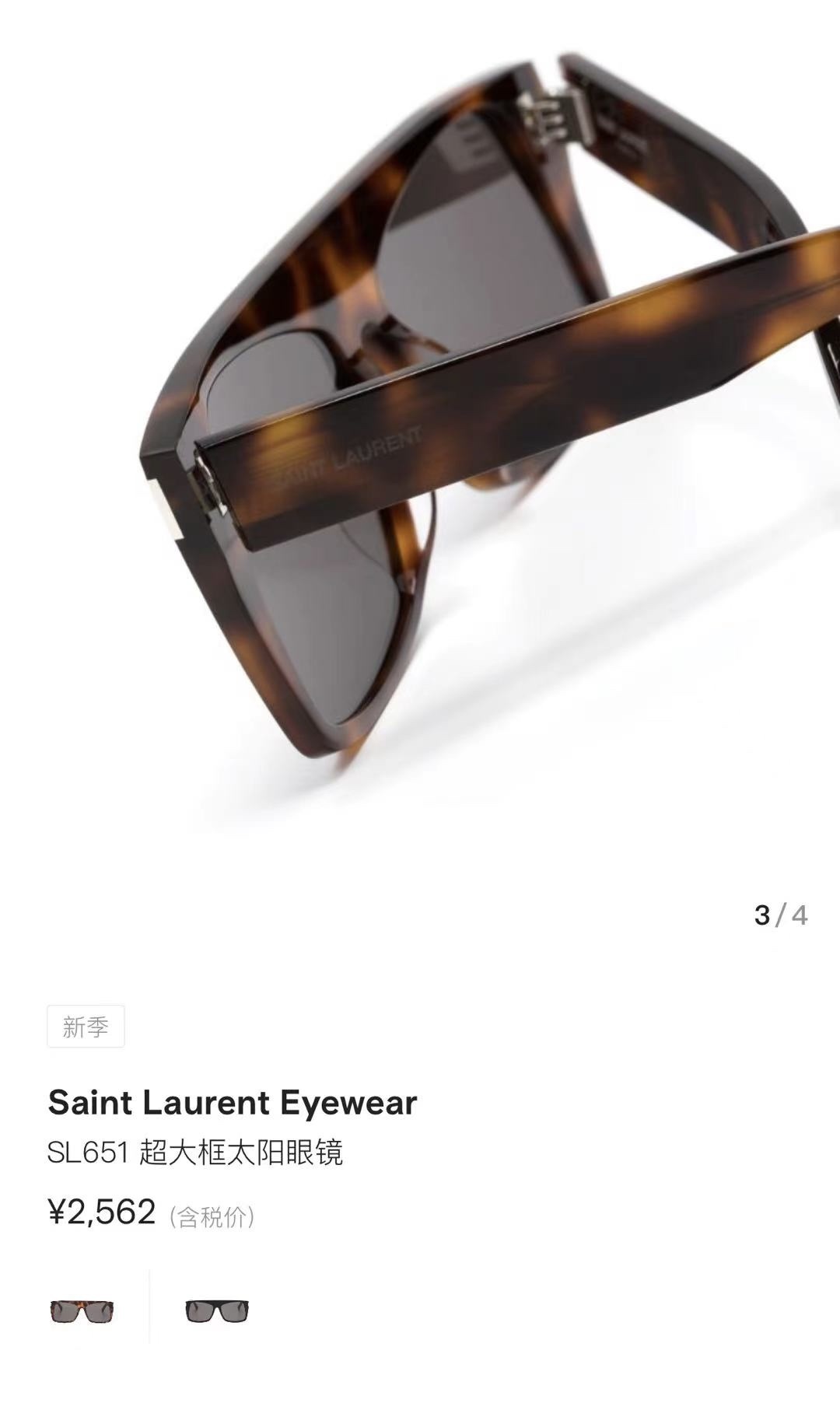Viewport: 840px width, 1417px height.
Task: Open the sunglasses product image fullscreen
Action: point(436,436)
